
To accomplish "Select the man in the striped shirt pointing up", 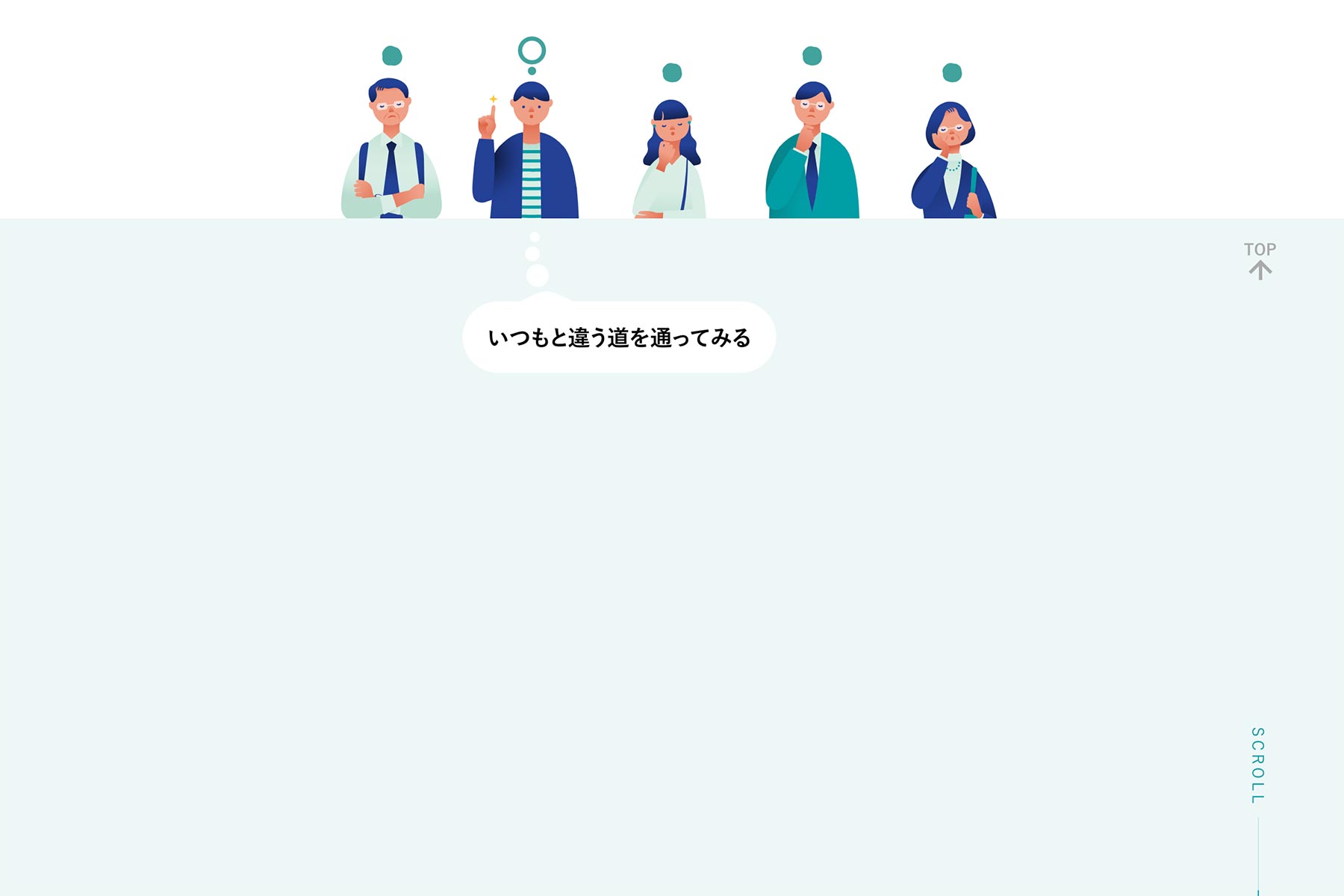I will pos(527,157).
